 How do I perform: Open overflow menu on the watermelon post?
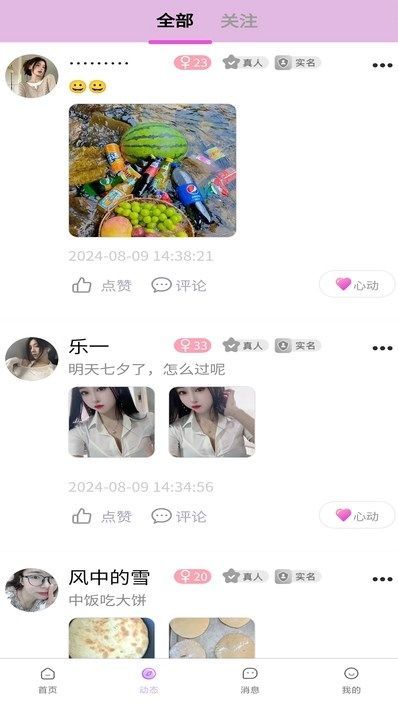(x=382, y=65)
